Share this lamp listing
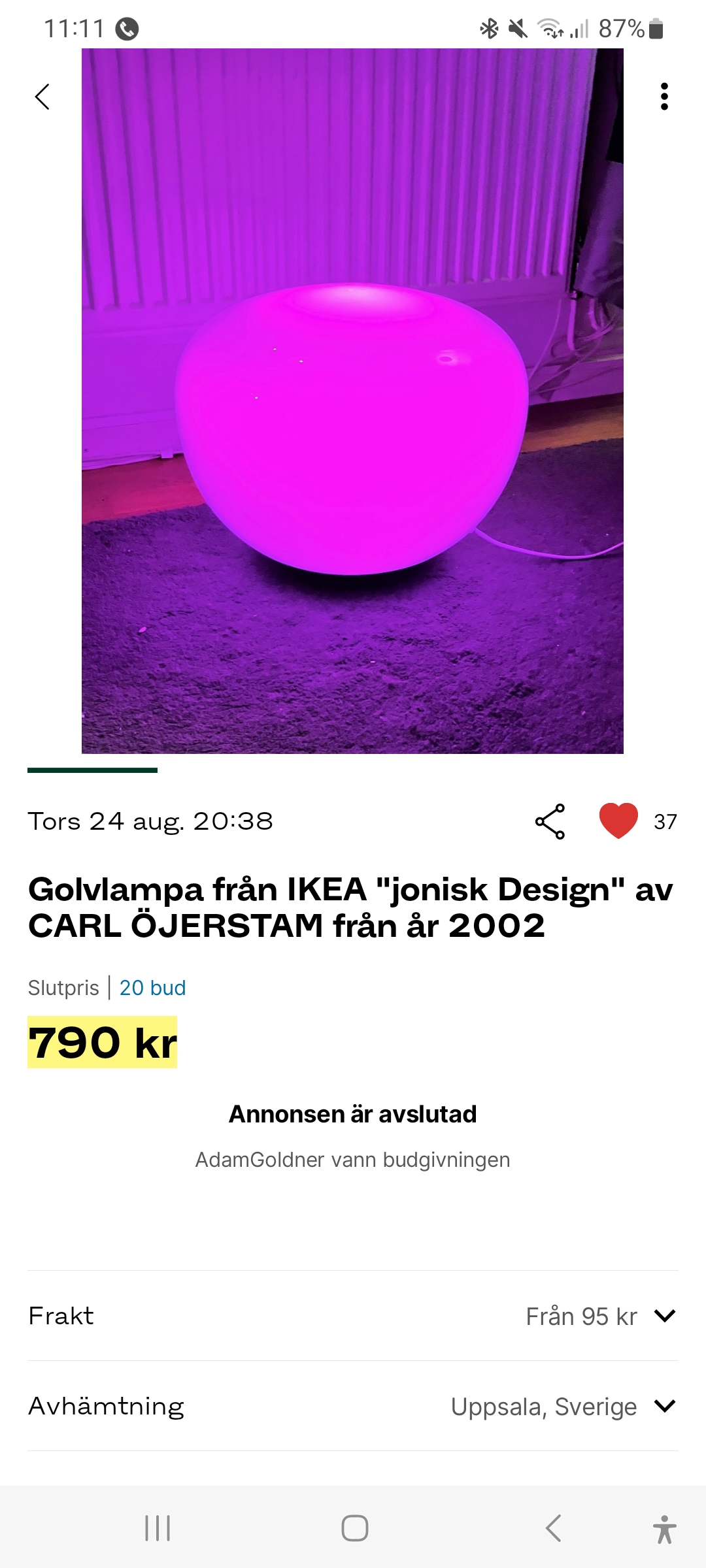Viewport: 706px width, 1568px height. (x=550, y=821)
